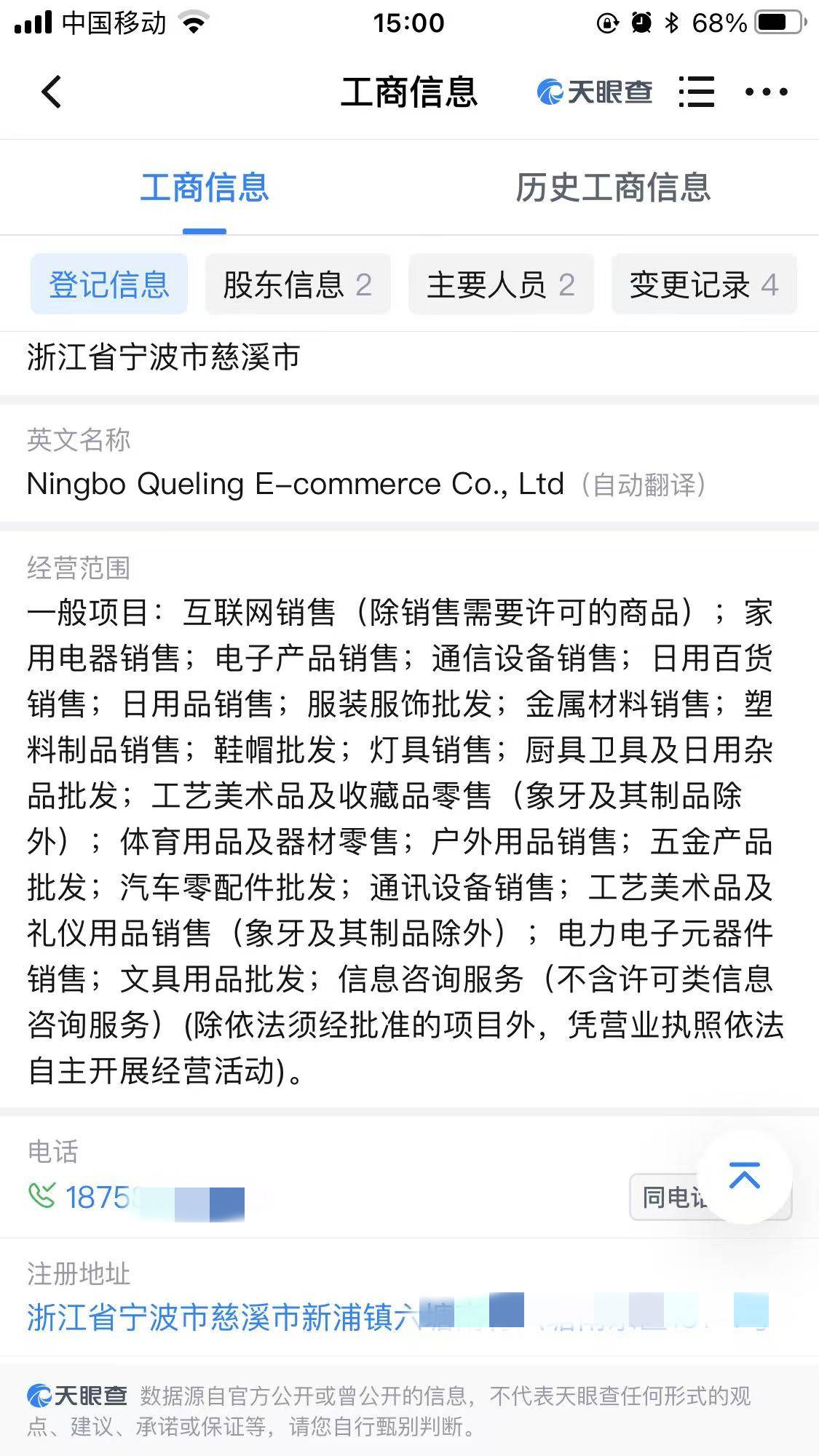Open the list menu icon

696,92
